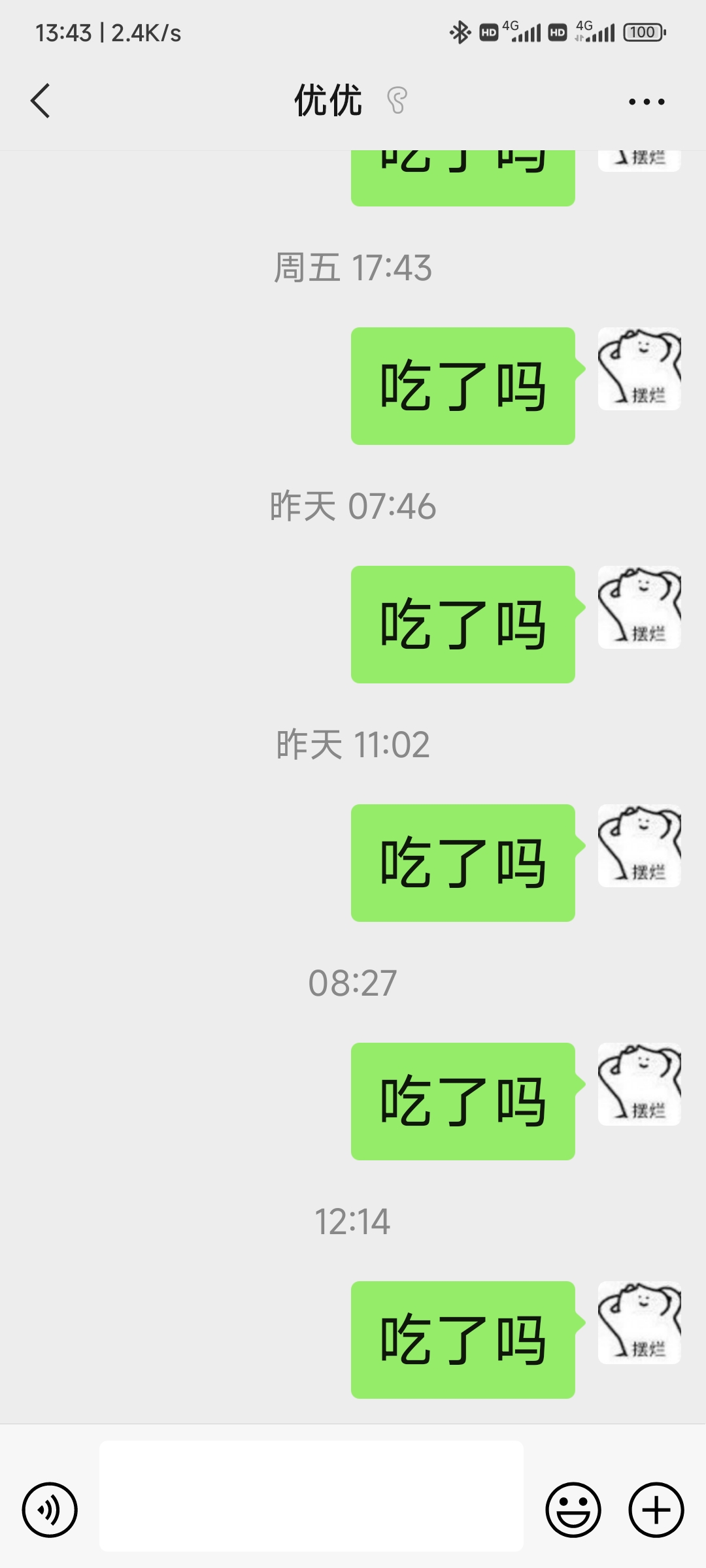Viewport: 706px width, 1568px height.
Task: Tap avatar beside the 12:14 message
Action: [x=639, y=1322]
